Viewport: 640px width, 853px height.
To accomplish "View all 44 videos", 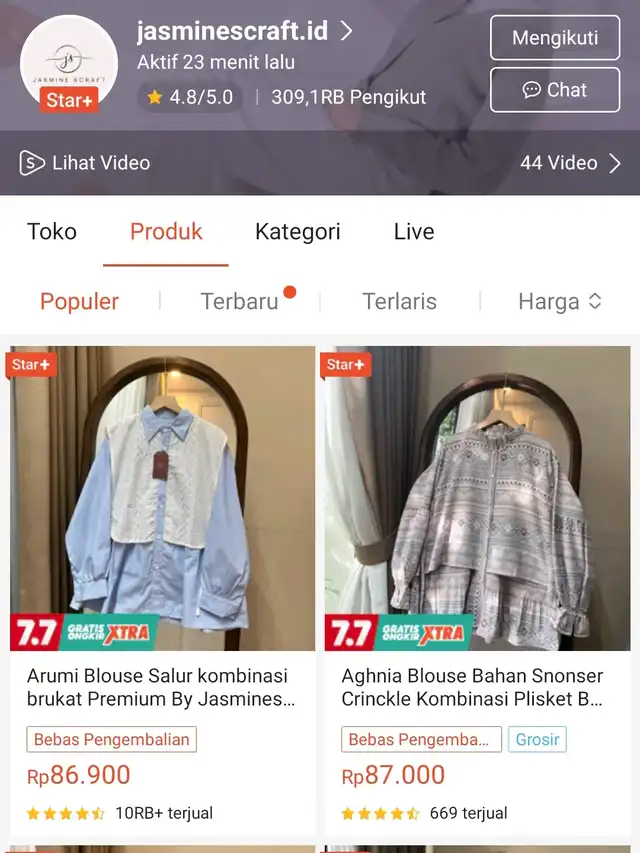I will coord(570,163).
